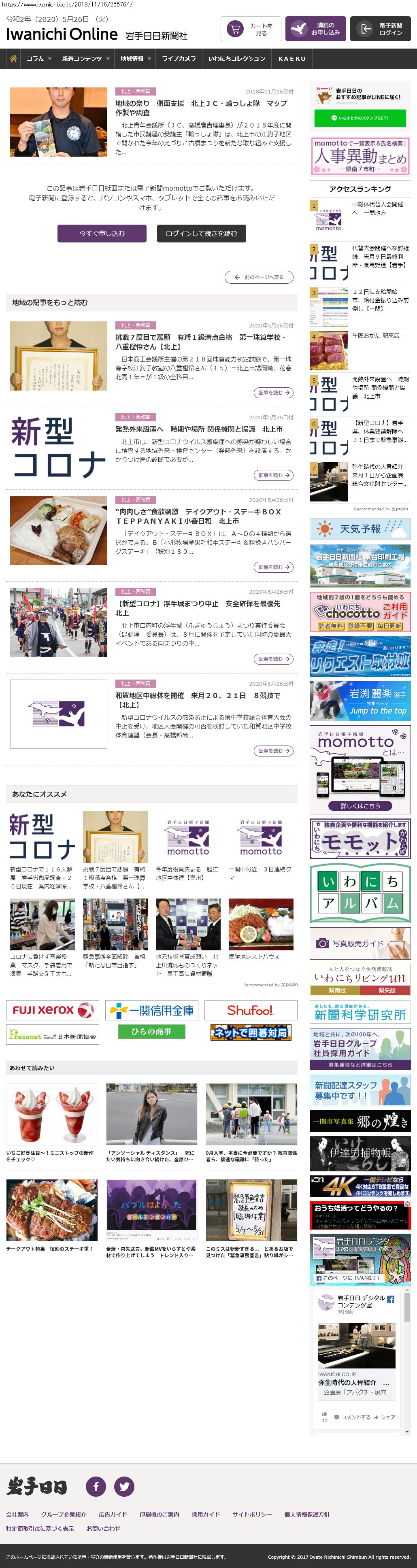Open the 写真販売ガイド banner
This screenshot has width=417, height=1568.
[360, 943]
